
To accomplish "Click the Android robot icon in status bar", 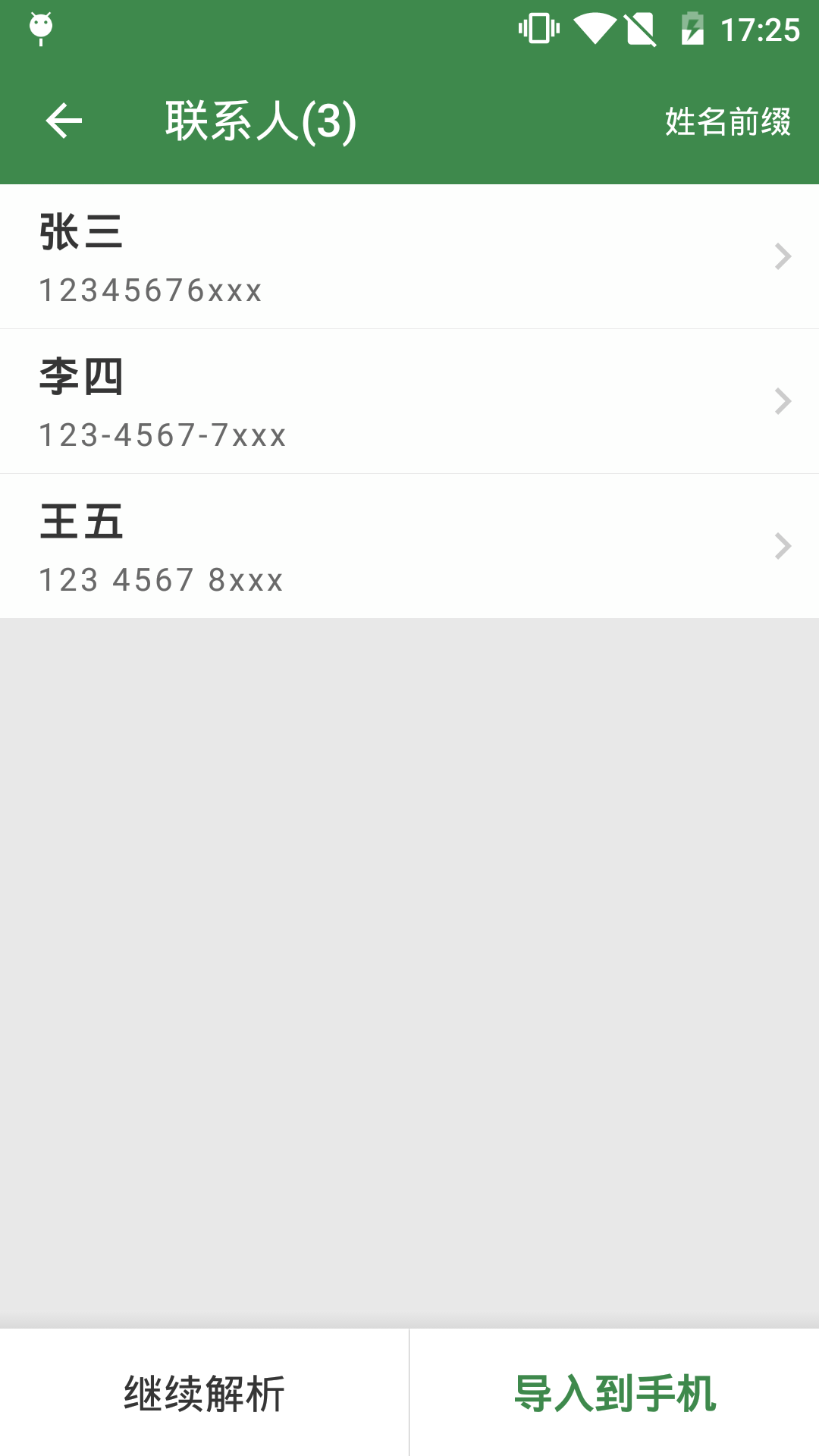I will (39, 24).
